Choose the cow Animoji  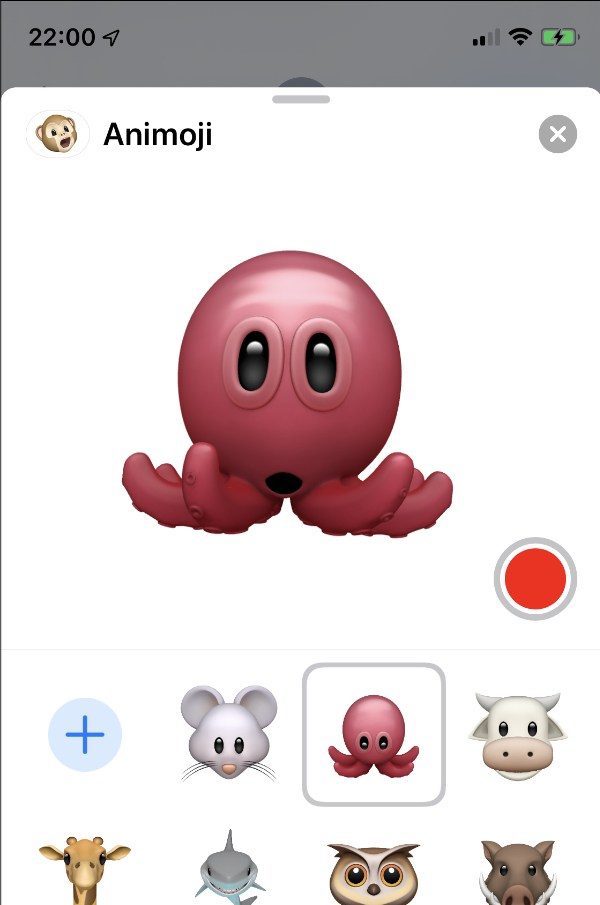click(516, 735)
